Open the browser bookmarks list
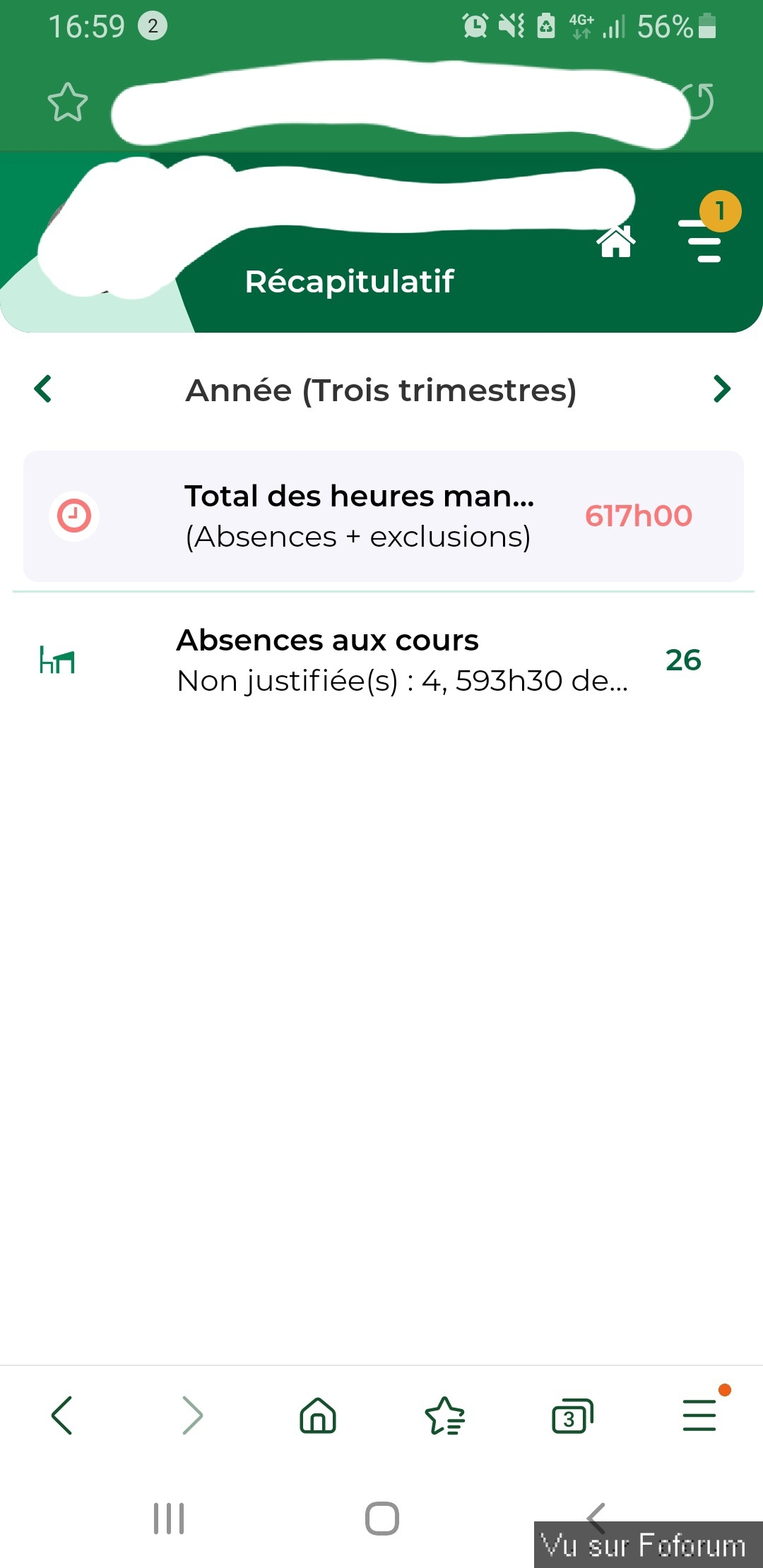The height and width of the screenshot is (1568, 763). [x=445, y=1415]
